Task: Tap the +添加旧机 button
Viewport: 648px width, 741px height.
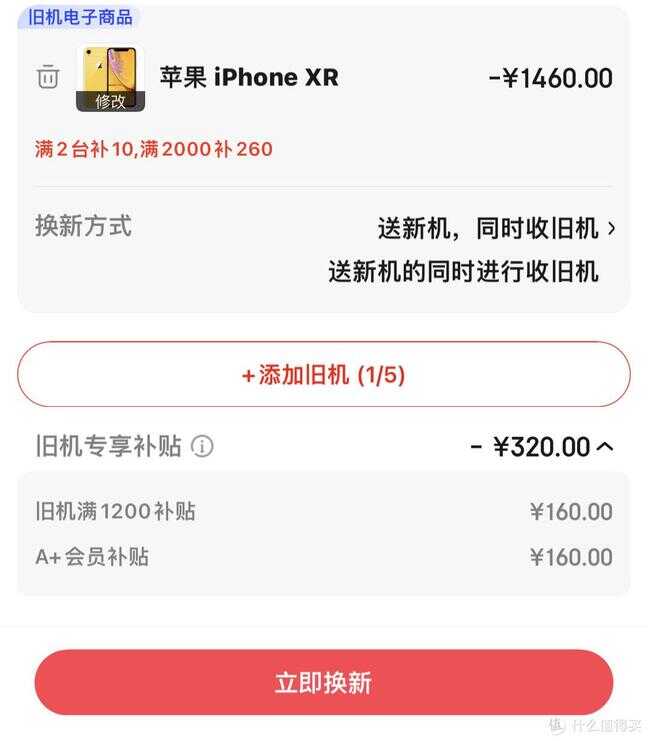Action: click(323, 375)
